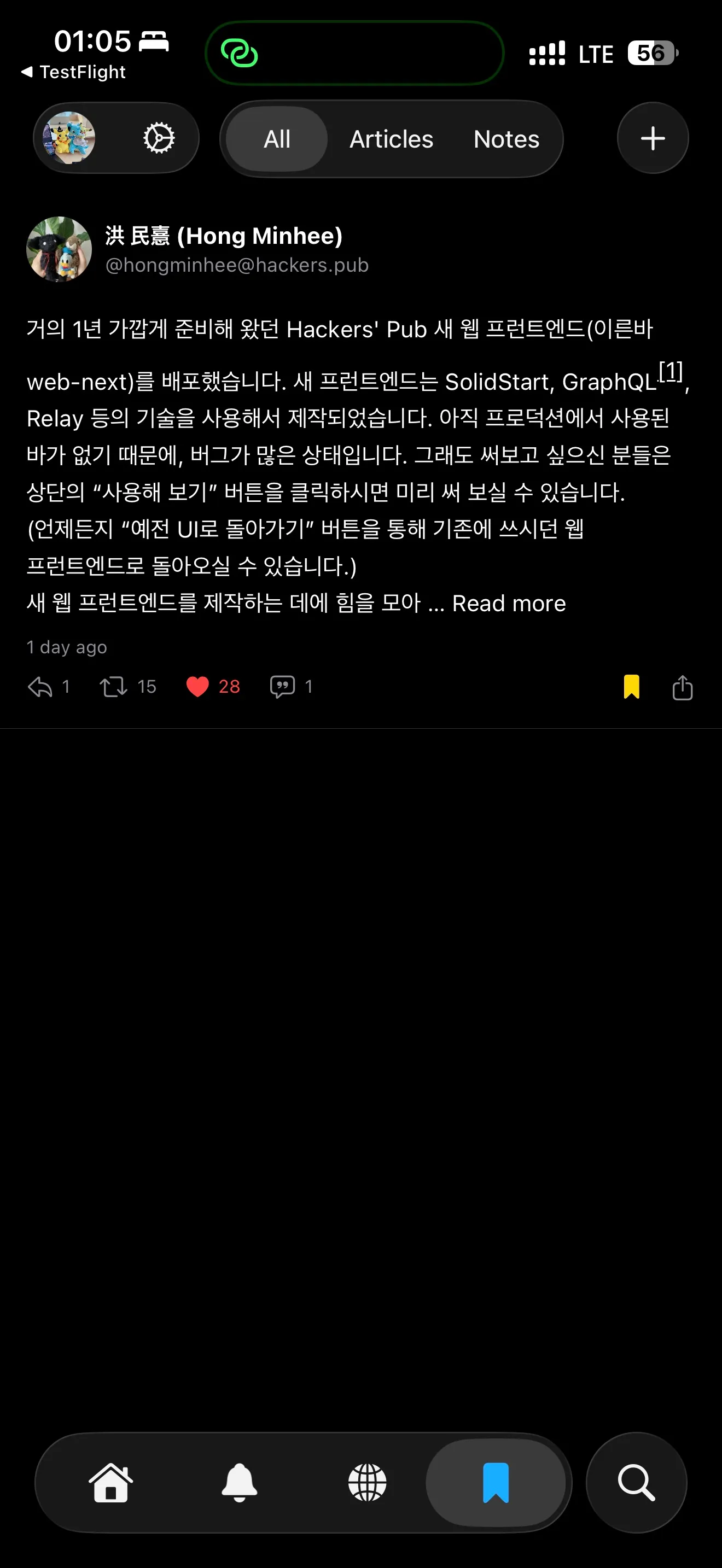Open the notifications bell tab
Image resolution: width=722 pixels, height=1568 pixels.
tap(239, 1482)
